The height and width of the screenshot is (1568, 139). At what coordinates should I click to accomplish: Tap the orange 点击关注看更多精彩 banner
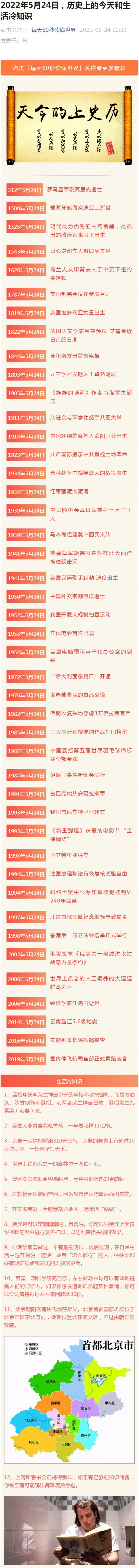pos(69,68)
